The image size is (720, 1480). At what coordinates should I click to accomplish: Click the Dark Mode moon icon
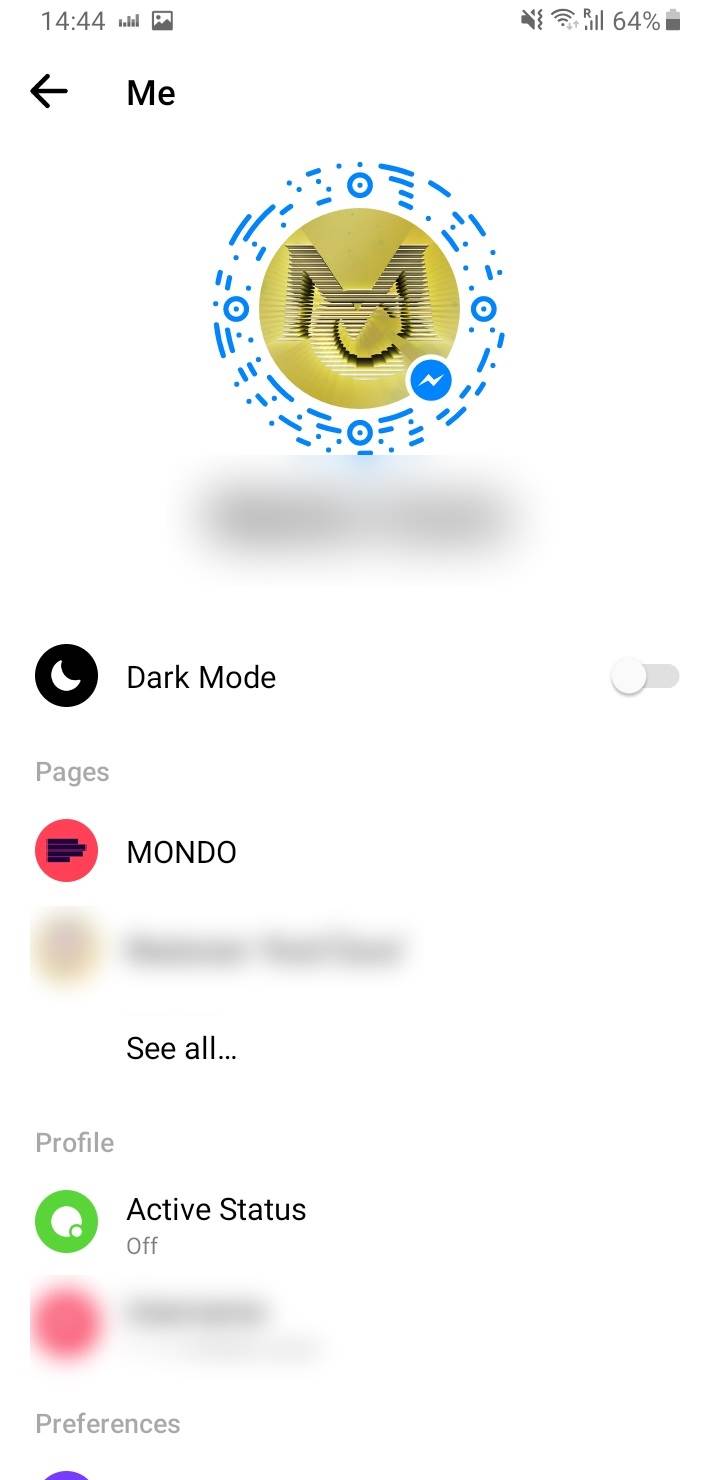66,676
